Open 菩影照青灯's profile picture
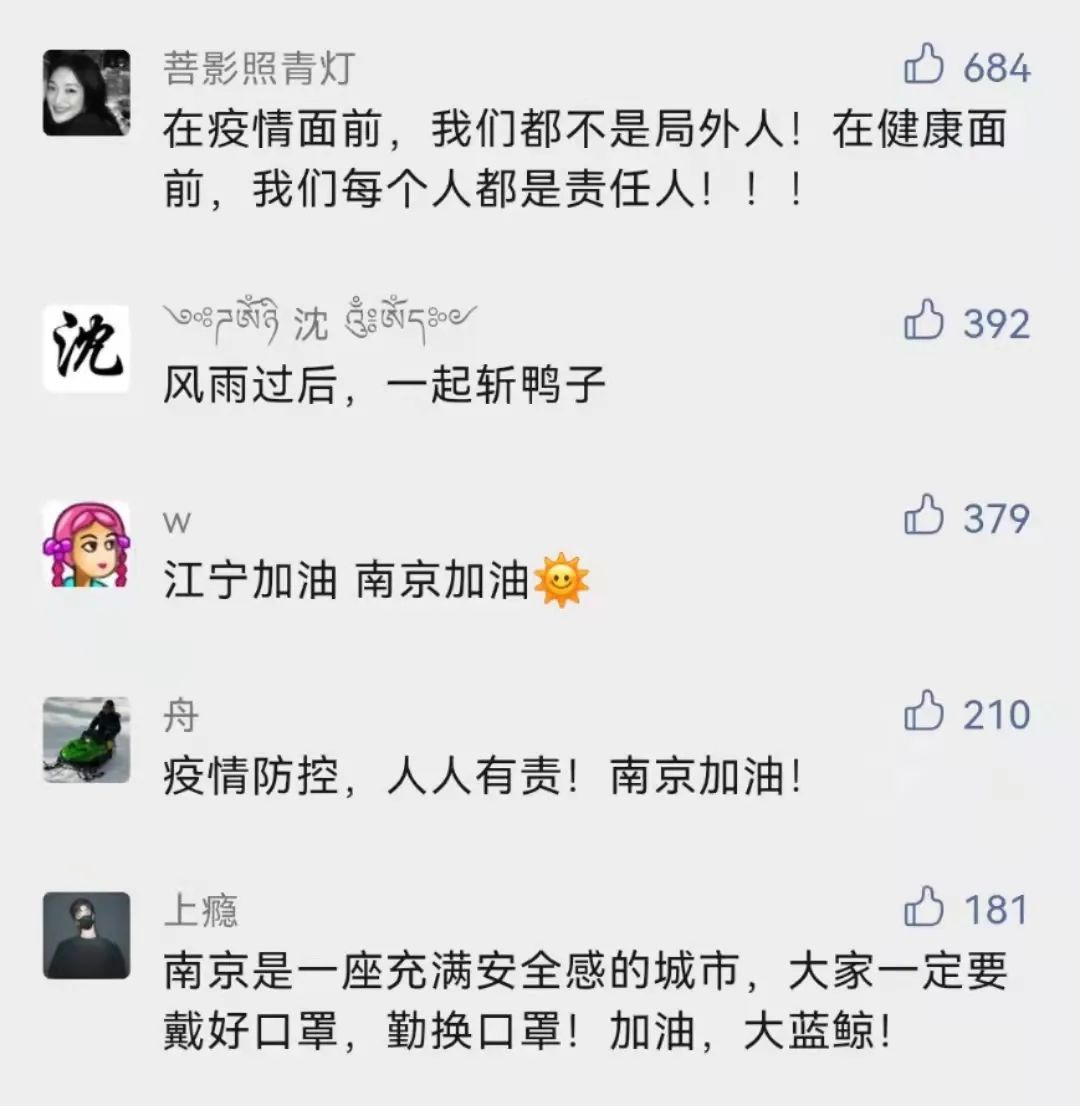 pyautogui.click(x=86, y=93)
